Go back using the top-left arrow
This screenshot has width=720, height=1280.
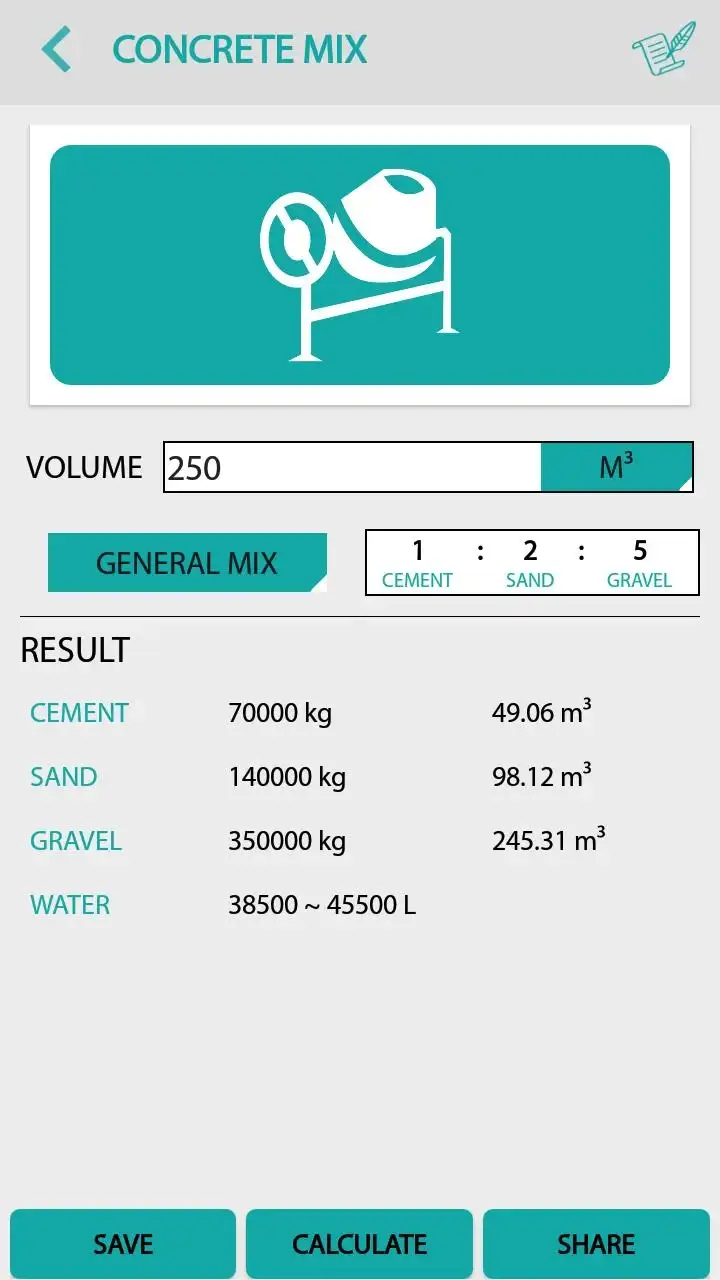[x=57, y=49]
